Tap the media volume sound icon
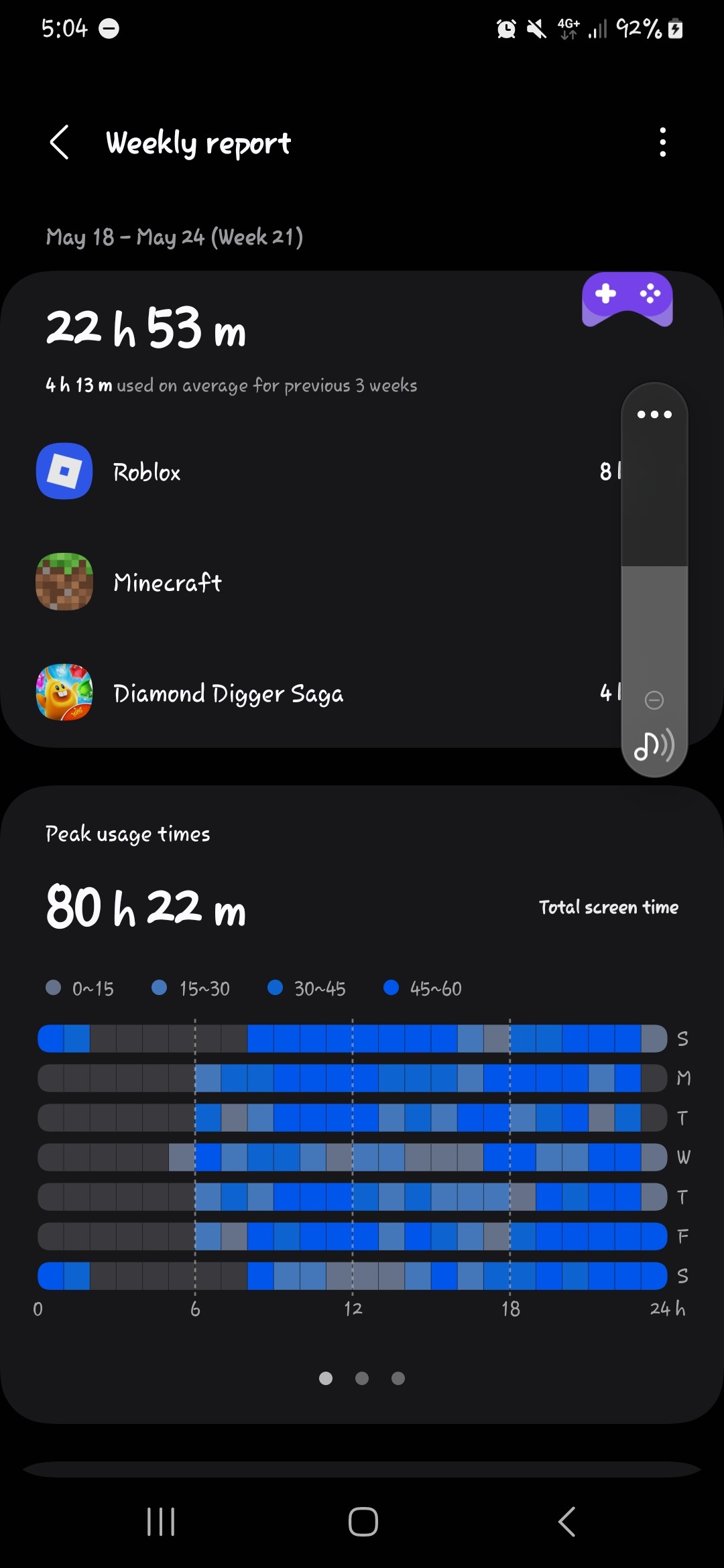The width and height of the screenshot is (724, 1568). coord(654,745)
